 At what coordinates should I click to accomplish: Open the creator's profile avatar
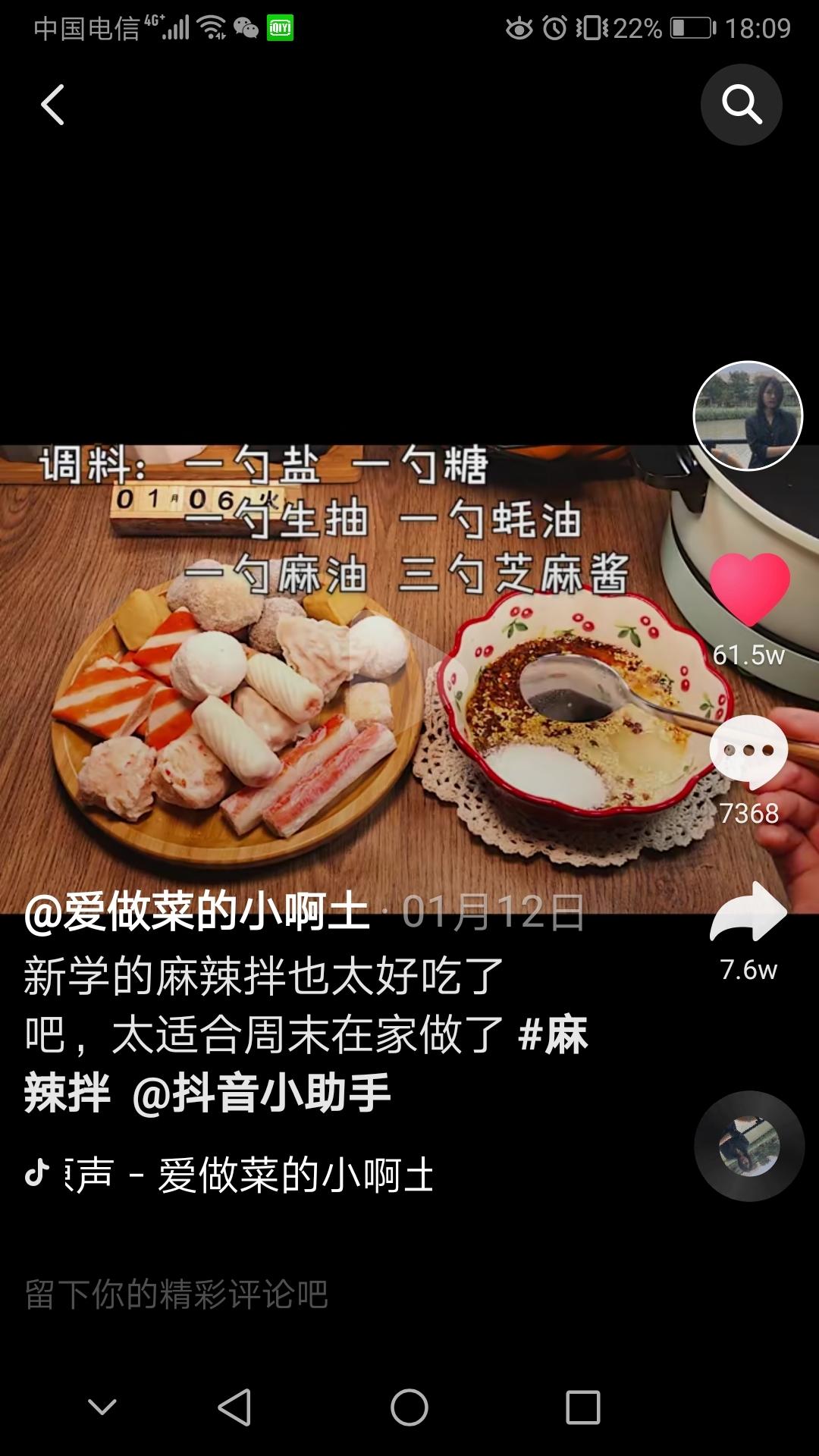pyautogui.click(x=748, y=416)
